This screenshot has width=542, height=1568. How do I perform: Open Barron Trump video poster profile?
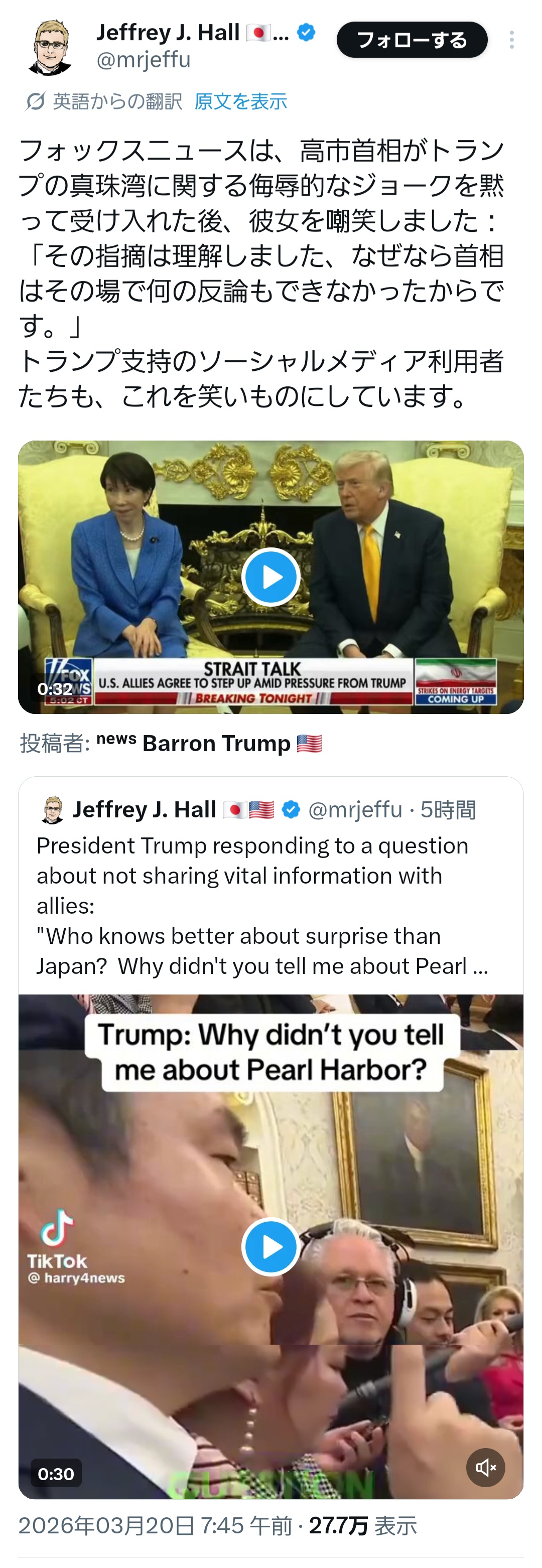[x=216, y=743]
